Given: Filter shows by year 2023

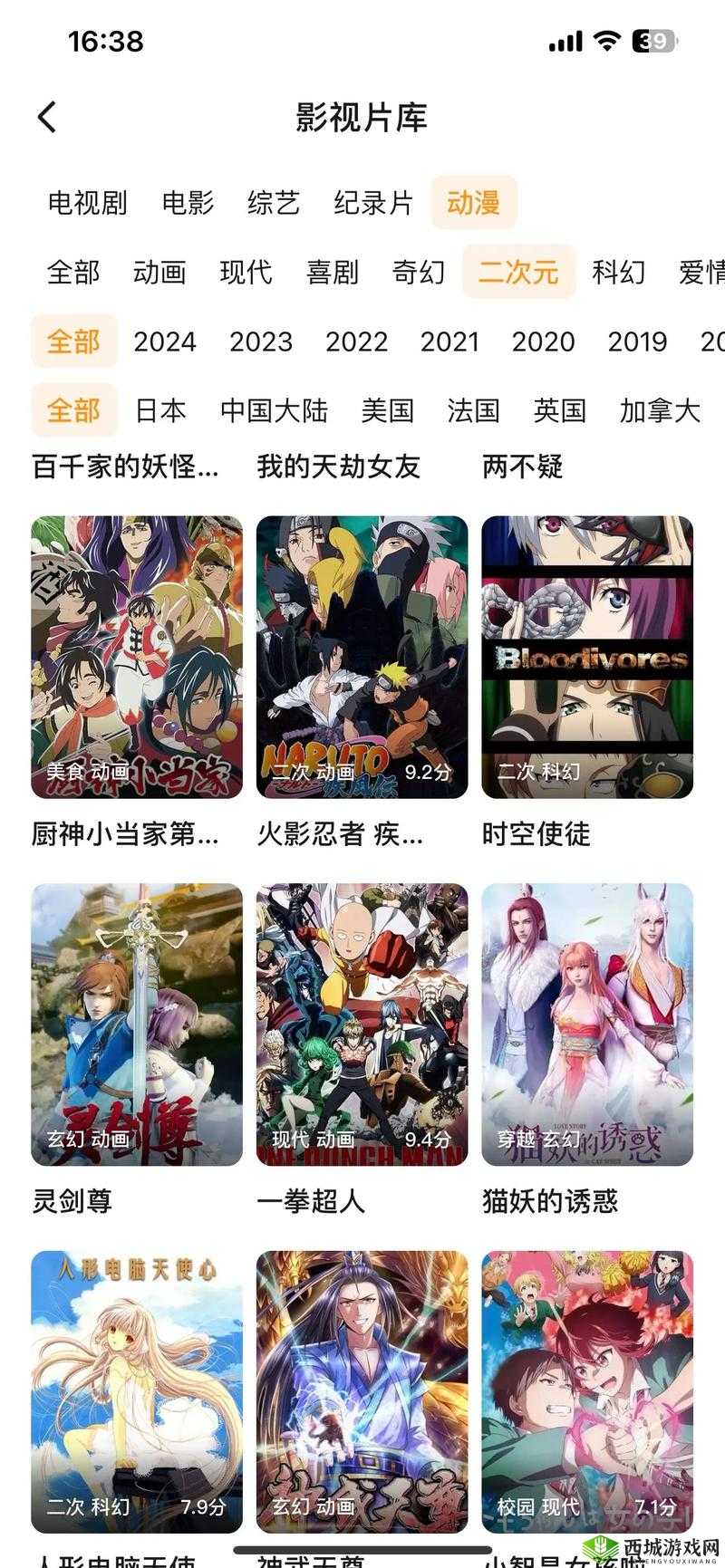Looking at the screenshot, I should [x=262, y=342].
